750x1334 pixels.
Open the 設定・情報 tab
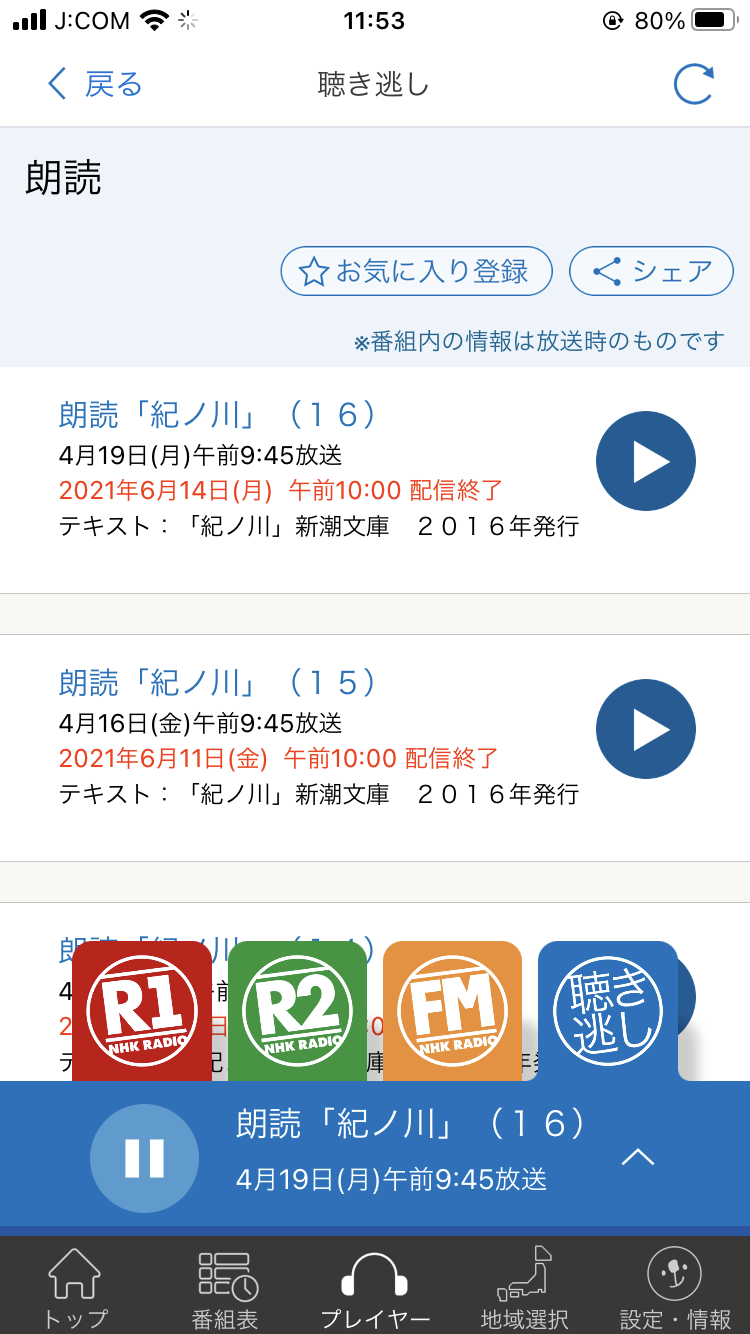point(675,1288)
